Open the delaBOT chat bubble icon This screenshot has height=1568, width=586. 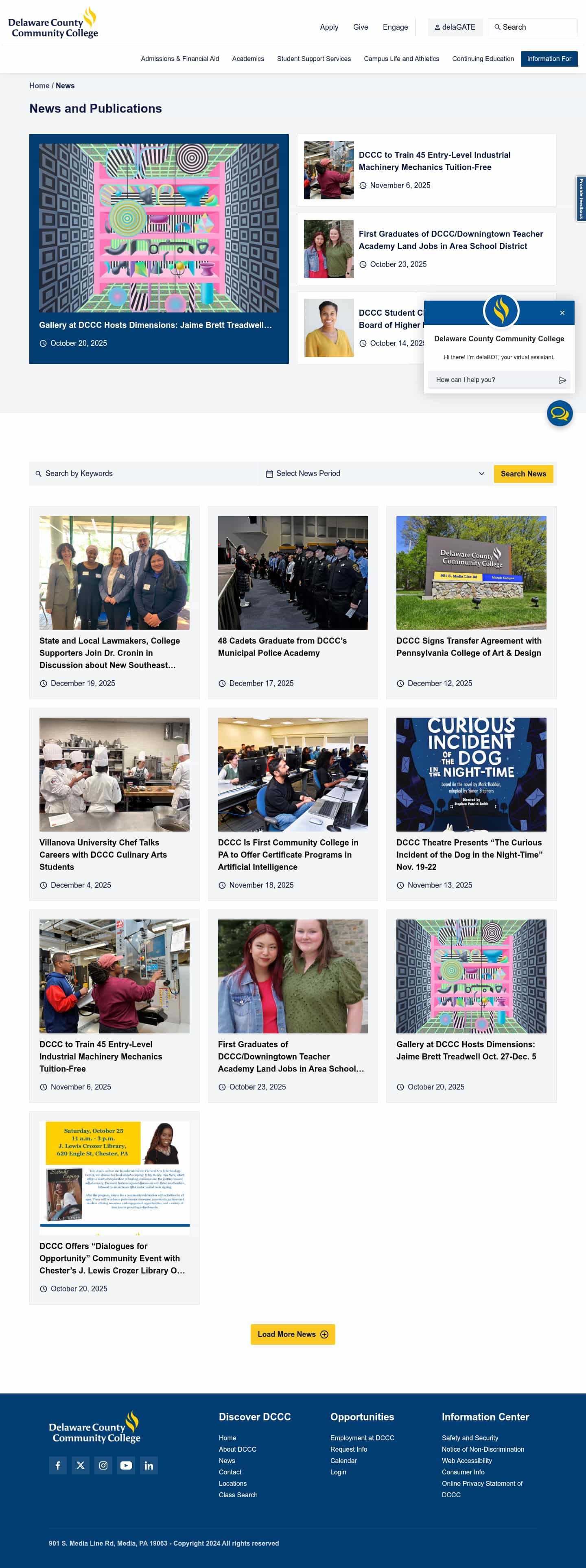coord(559,413)
